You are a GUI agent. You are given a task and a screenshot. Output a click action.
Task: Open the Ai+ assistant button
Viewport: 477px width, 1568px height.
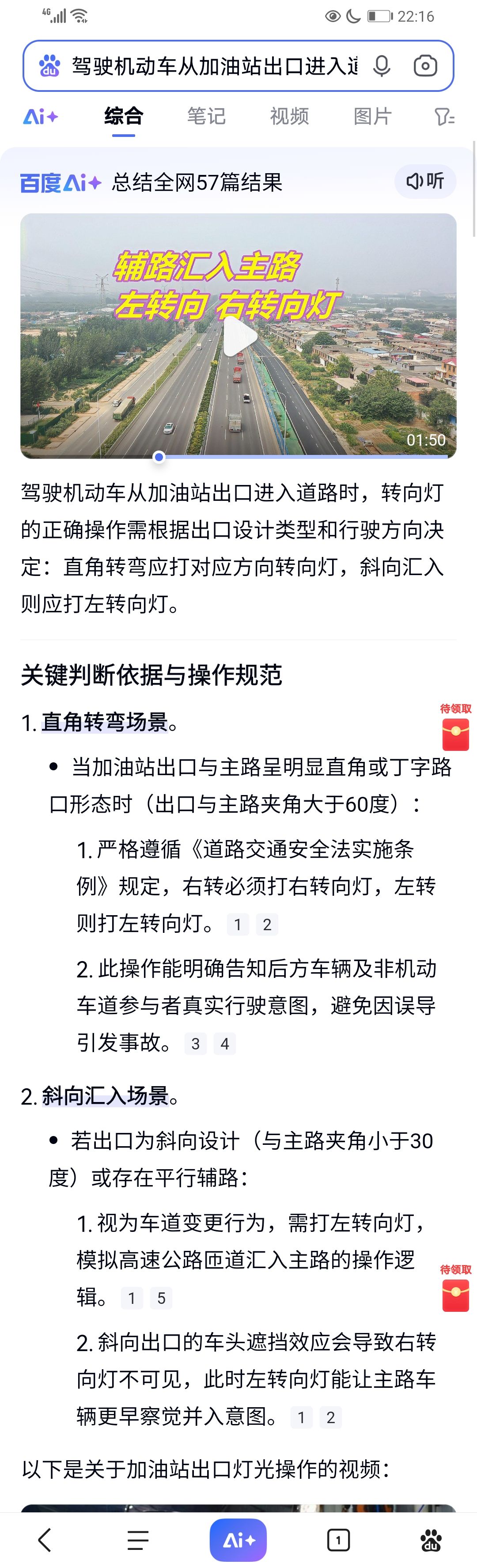238,1539
